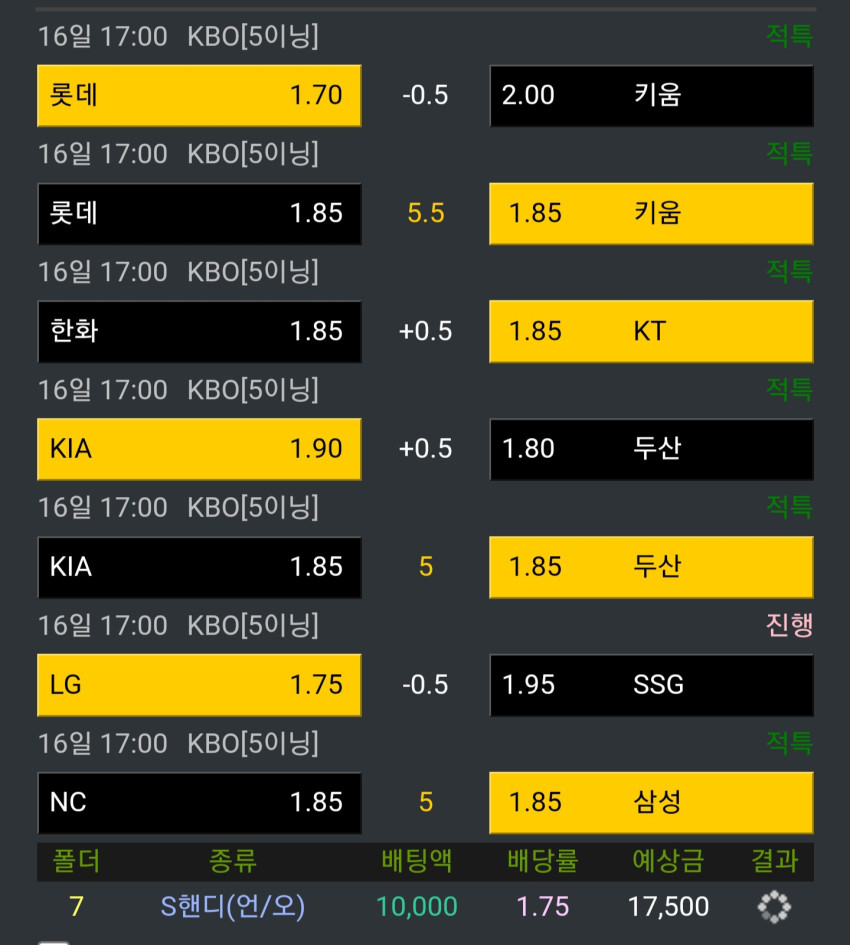Select 롯데 at odds 1.70
The image size is (850, 945).
tap(199, 95)
